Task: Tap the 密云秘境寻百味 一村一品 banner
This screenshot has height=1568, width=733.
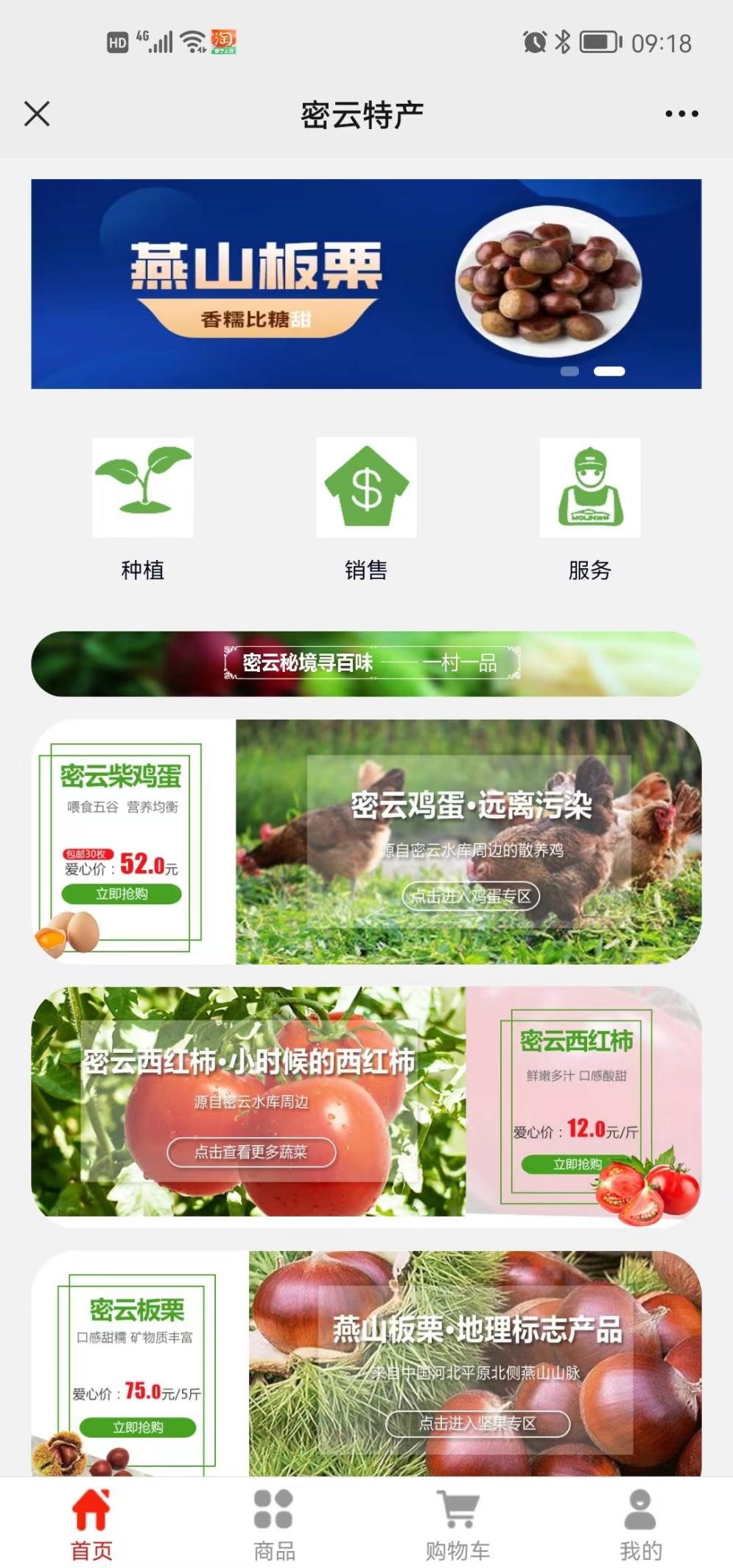Action: pos(366,663)
